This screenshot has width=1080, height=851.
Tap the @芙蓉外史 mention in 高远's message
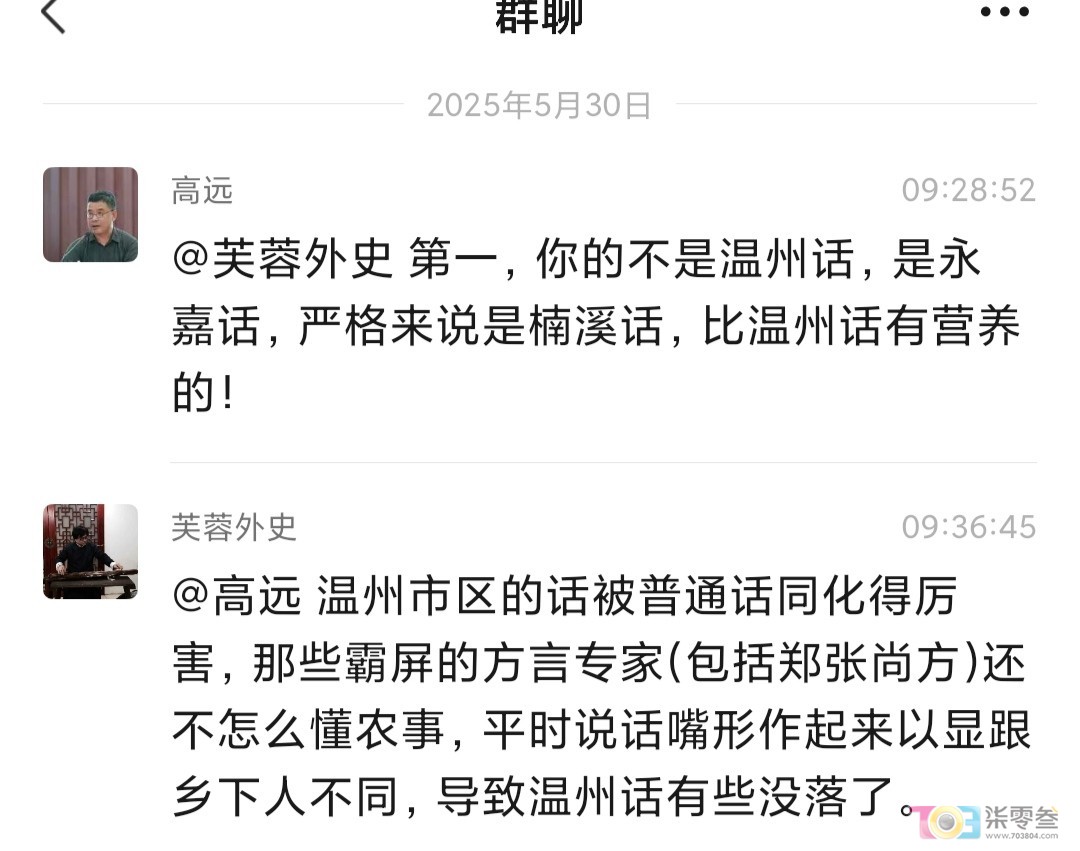point(282,262)
